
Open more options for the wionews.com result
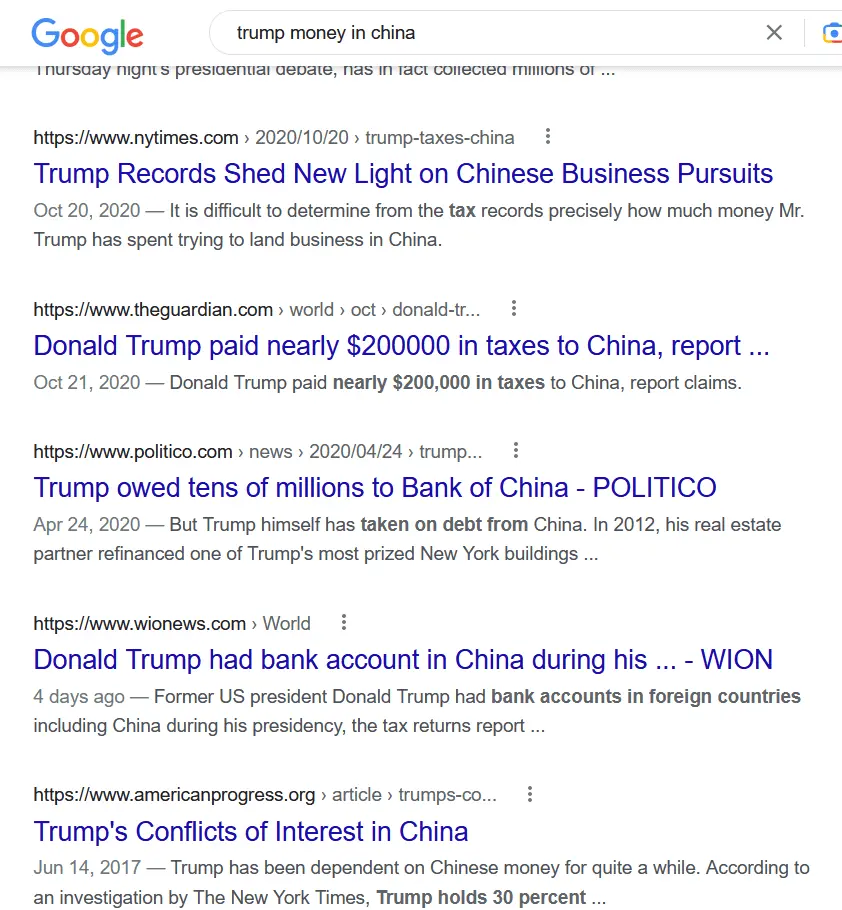coord(344,622)
